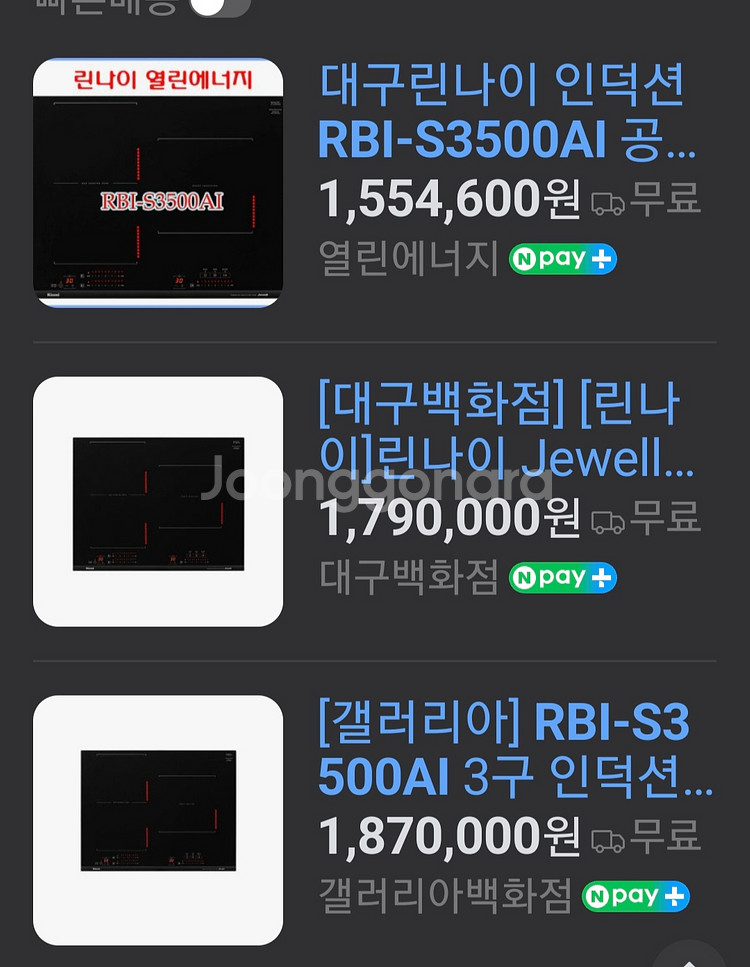This screenshot has height=967, width=750.
Task: Tap the N Pay badge on the RBI-S3500AI listing
Action: (562, 259)
